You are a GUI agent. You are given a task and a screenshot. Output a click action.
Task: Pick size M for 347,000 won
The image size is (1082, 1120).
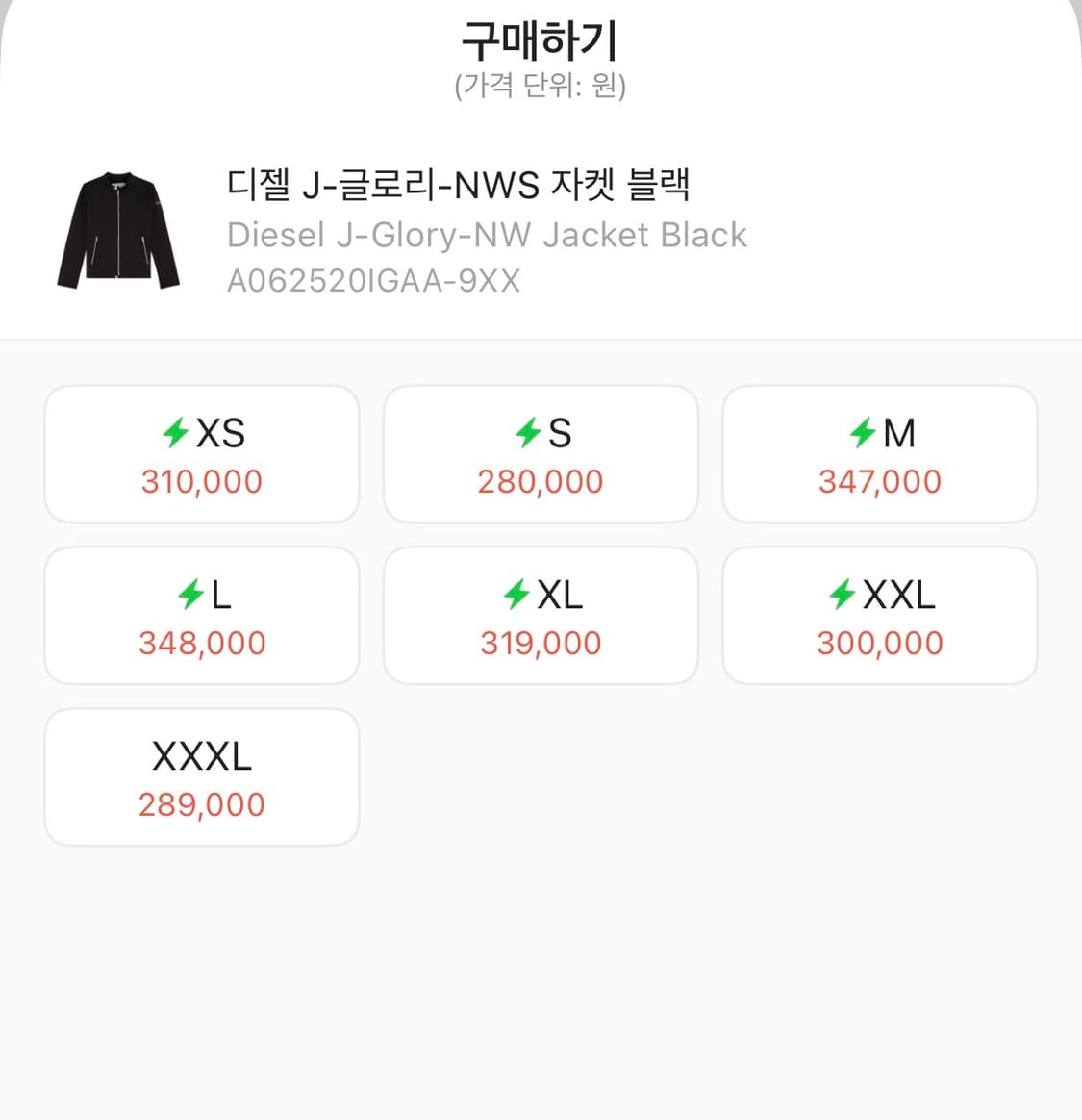pos(880,453)
